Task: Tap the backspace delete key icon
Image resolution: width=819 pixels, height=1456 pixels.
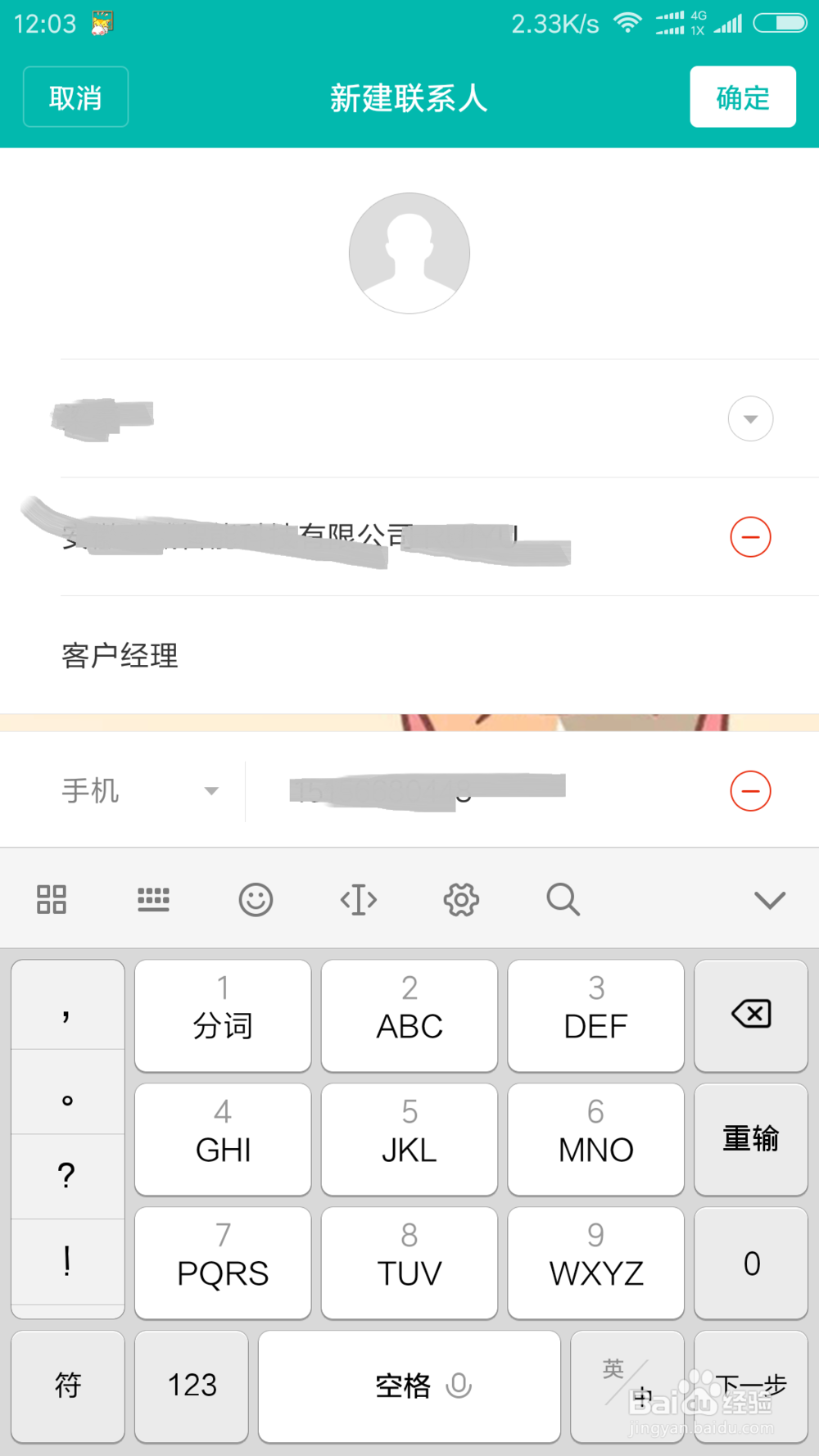Action: tap(750, 1015)
